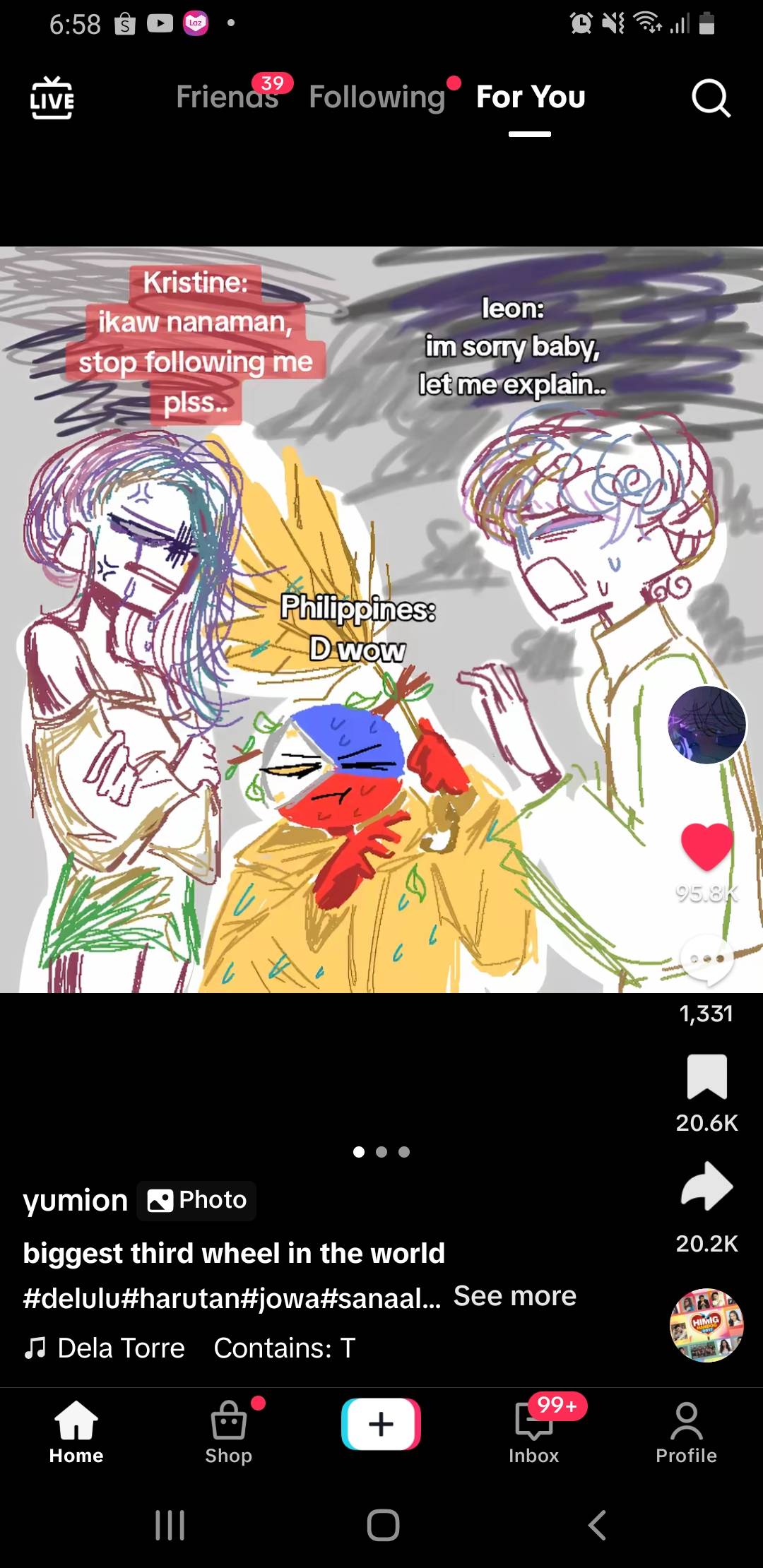Switch to the Following tab
The height and width of the screenshot is (1568, 763).
tap(377, 97)
